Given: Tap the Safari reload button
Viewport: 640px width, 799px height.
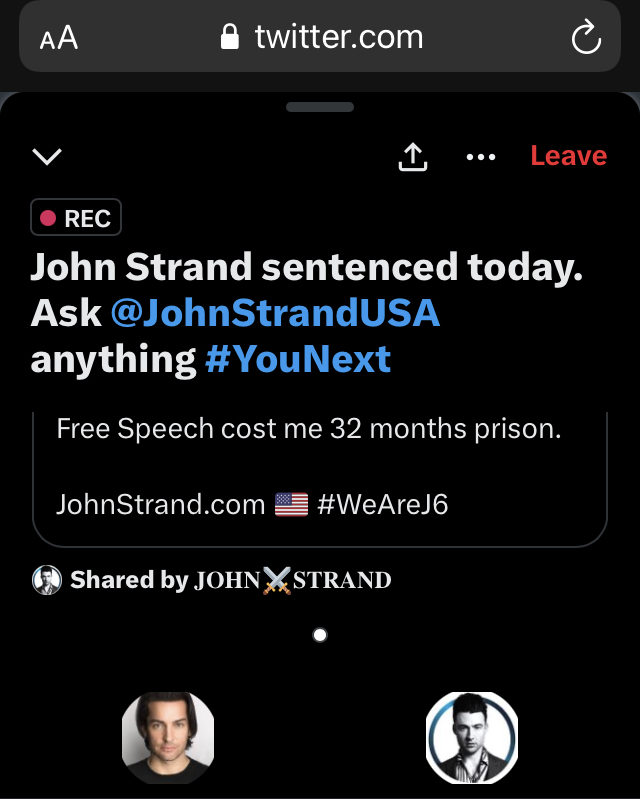Looking at the screenshot, I should pos(585,39).
